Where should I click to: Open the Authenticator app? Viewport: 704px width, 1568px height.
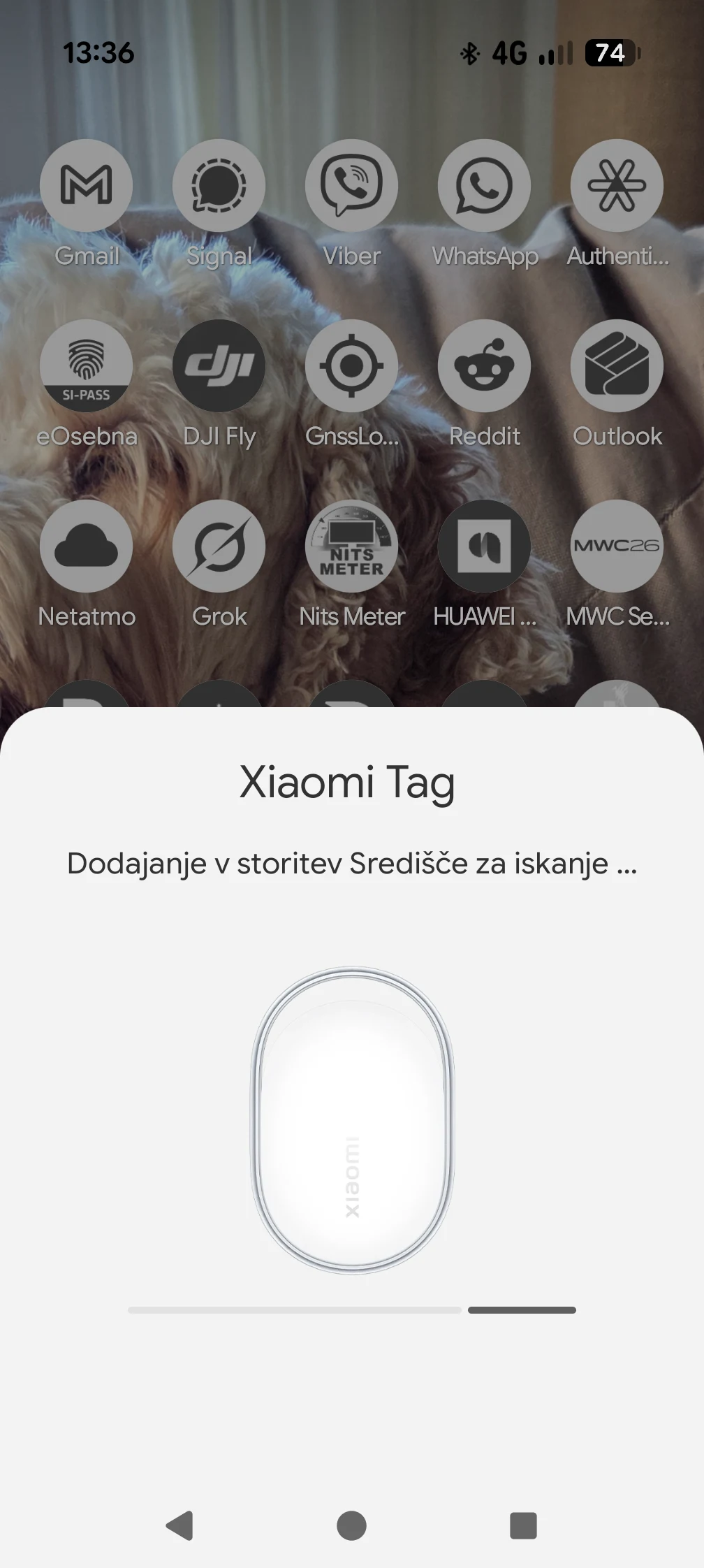pos(617,186)
